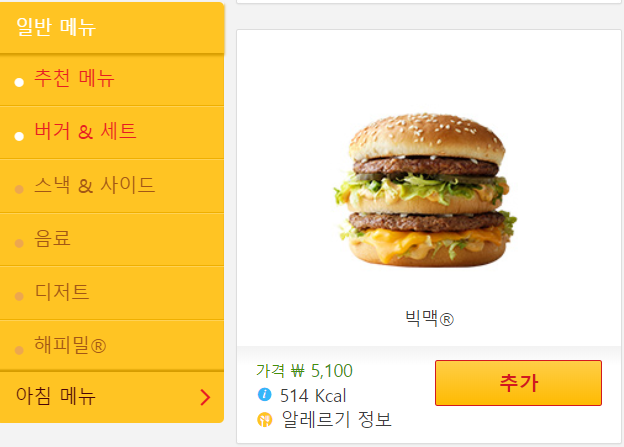Expand the 아침 메뉴 section
The image size is (624, 447).
[x=111, y=397]
